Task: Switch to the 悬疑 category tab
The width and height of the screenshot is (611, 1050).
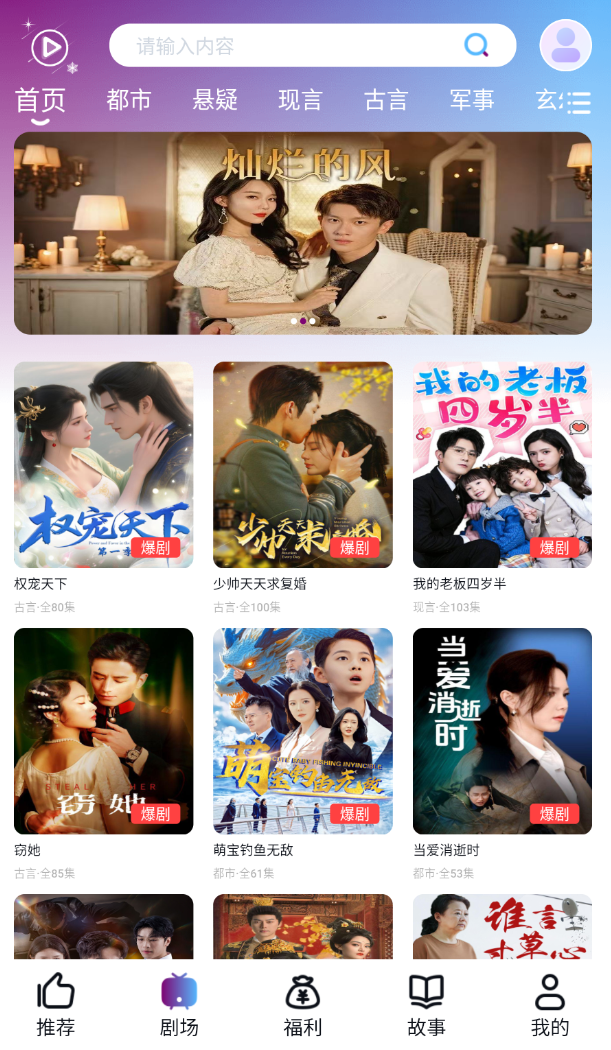Action: (215, 100)
